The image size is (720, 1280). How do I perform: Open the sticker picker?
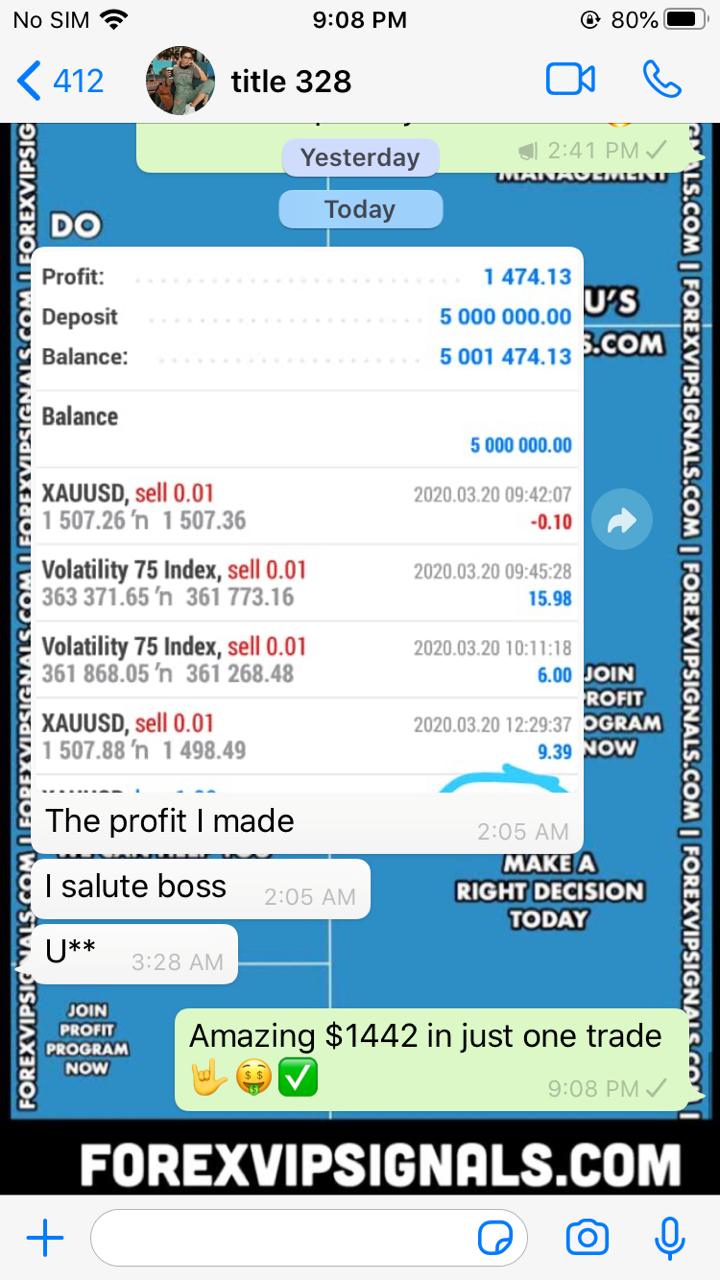pos(495,1240)
